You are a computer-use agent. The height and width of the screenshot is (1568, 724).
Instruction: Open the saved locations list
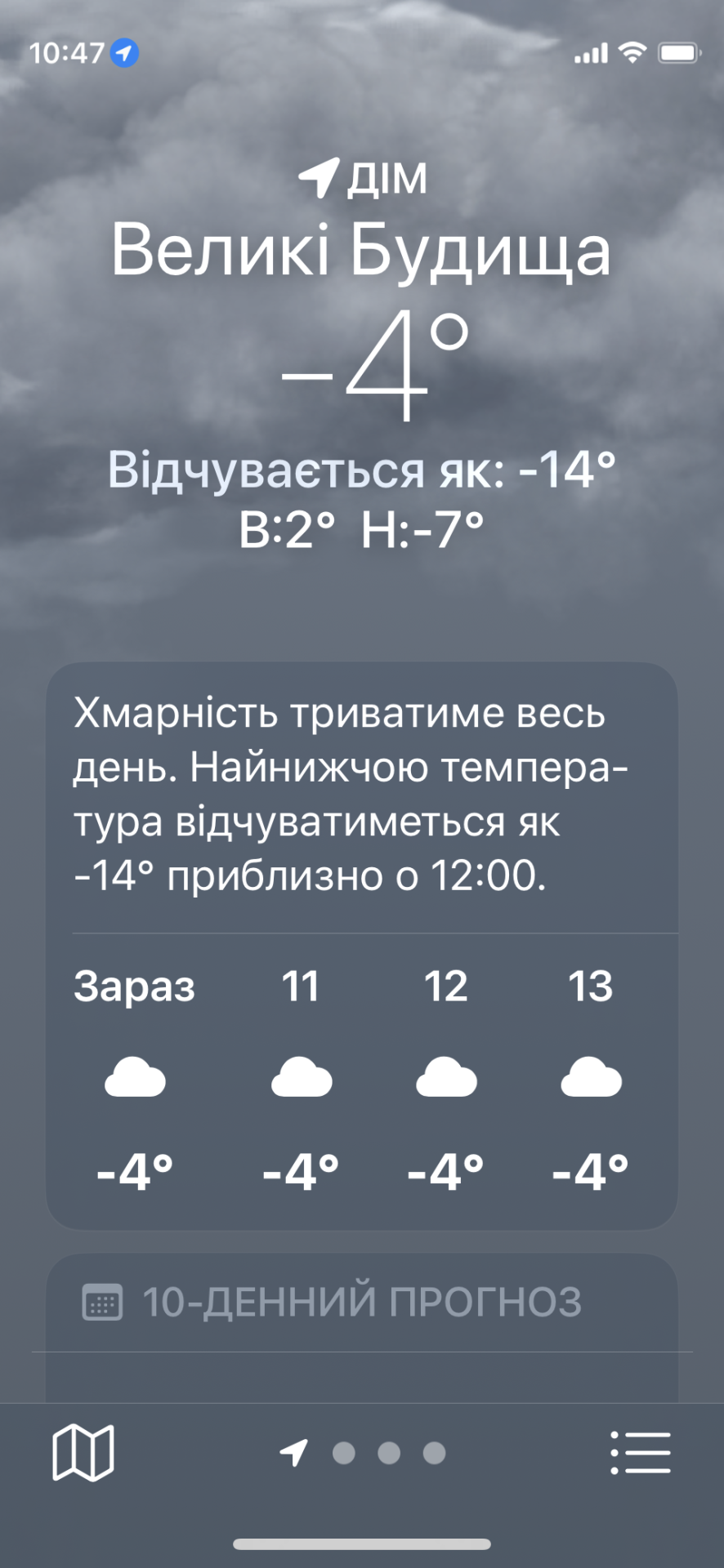pos(641,1453)
